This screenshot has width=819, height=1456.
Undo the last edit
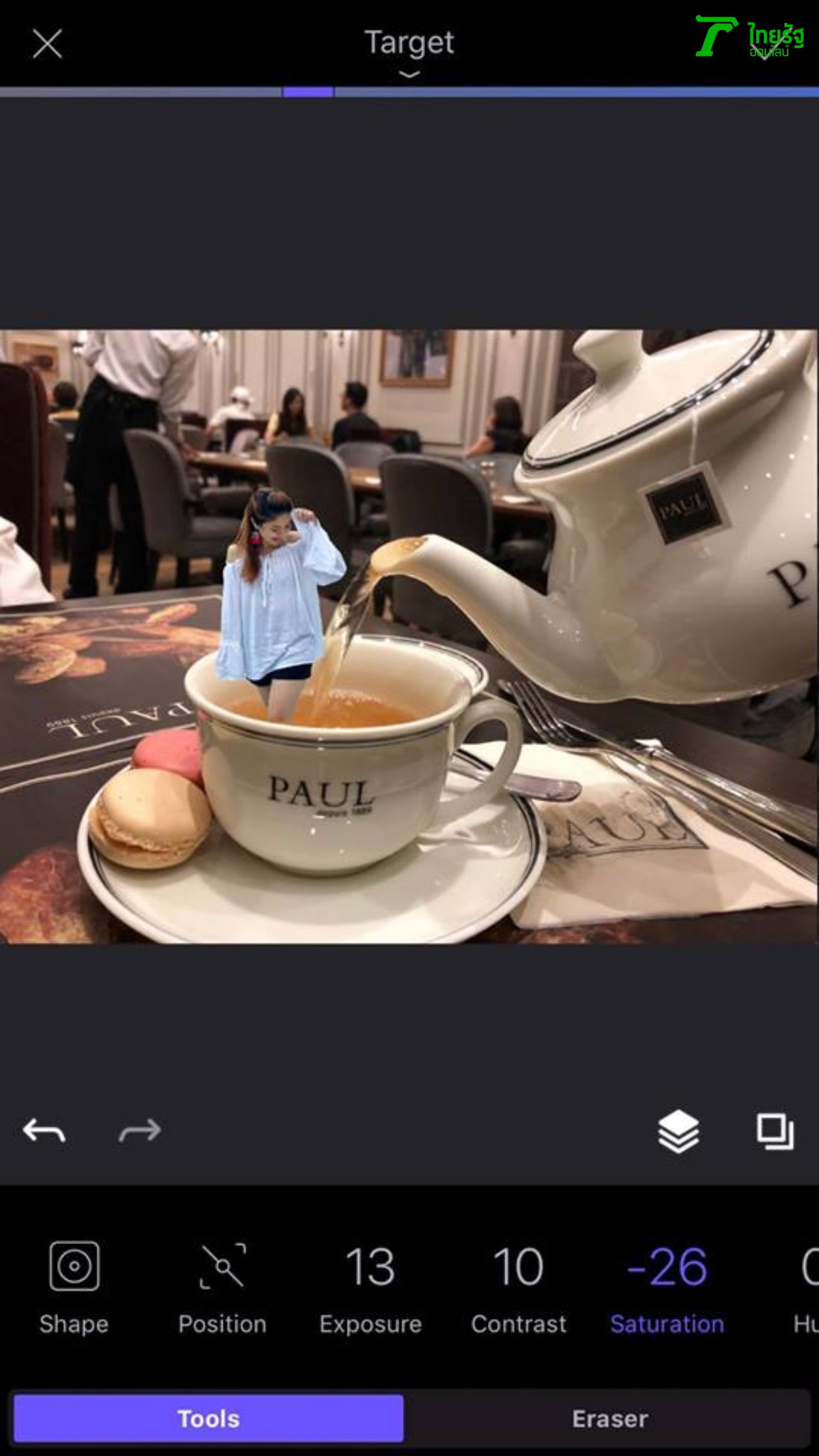(44, 1131)
